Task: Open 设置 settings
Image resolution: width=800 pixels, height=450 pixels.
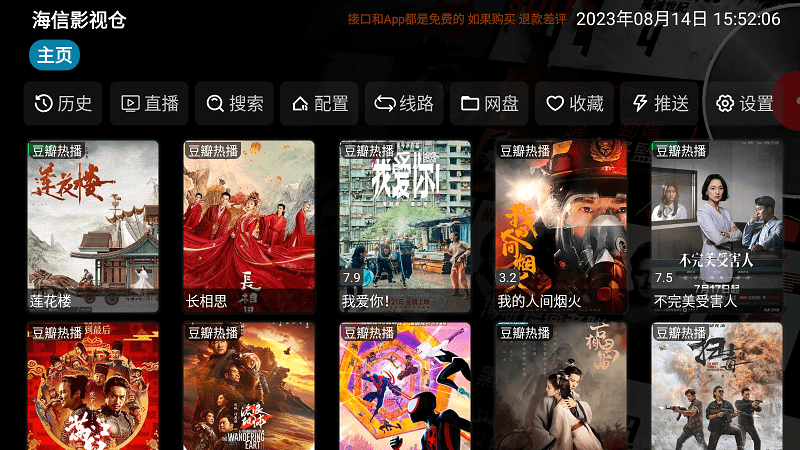Action: (x=745, y=103)
